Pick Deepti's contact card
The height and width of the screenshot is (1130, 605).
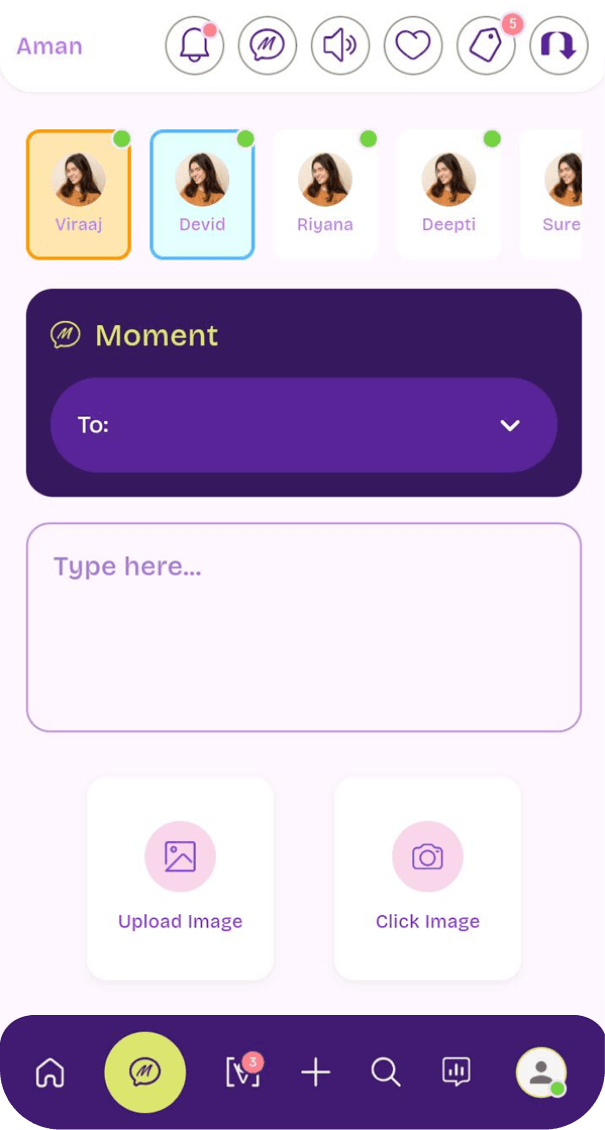[x=448, y=194]
